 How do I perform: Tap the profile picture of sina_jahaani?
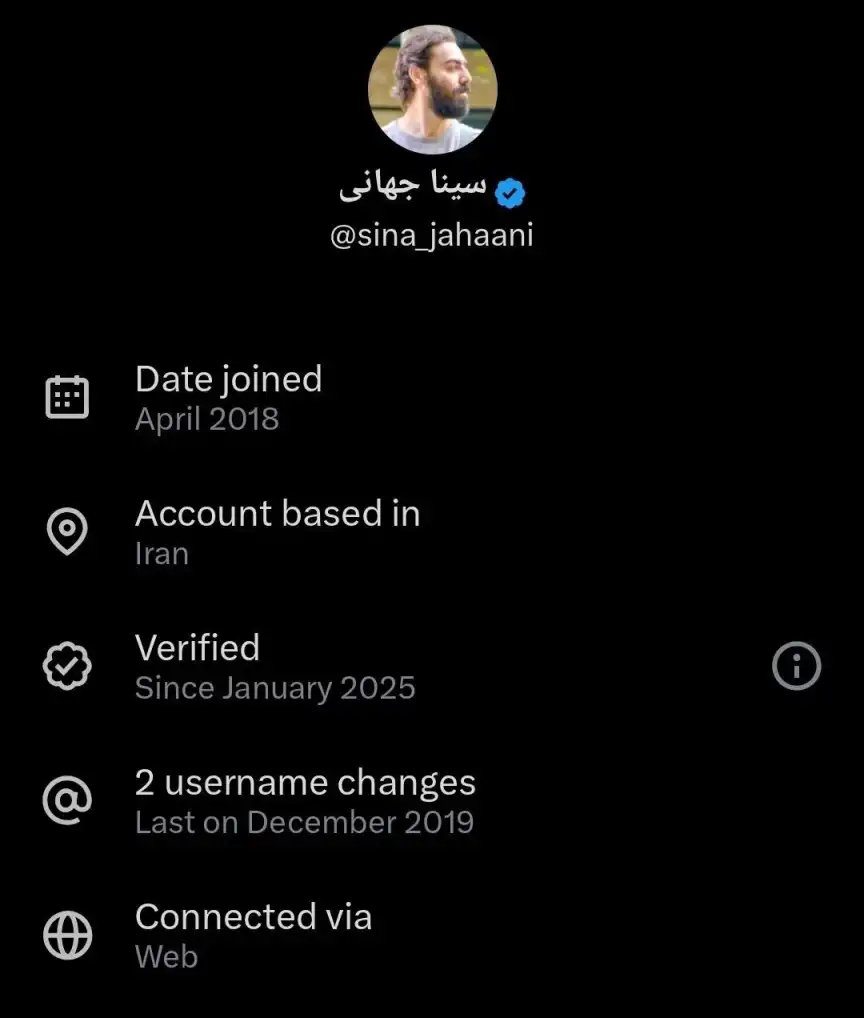click(x=432, y=89)
